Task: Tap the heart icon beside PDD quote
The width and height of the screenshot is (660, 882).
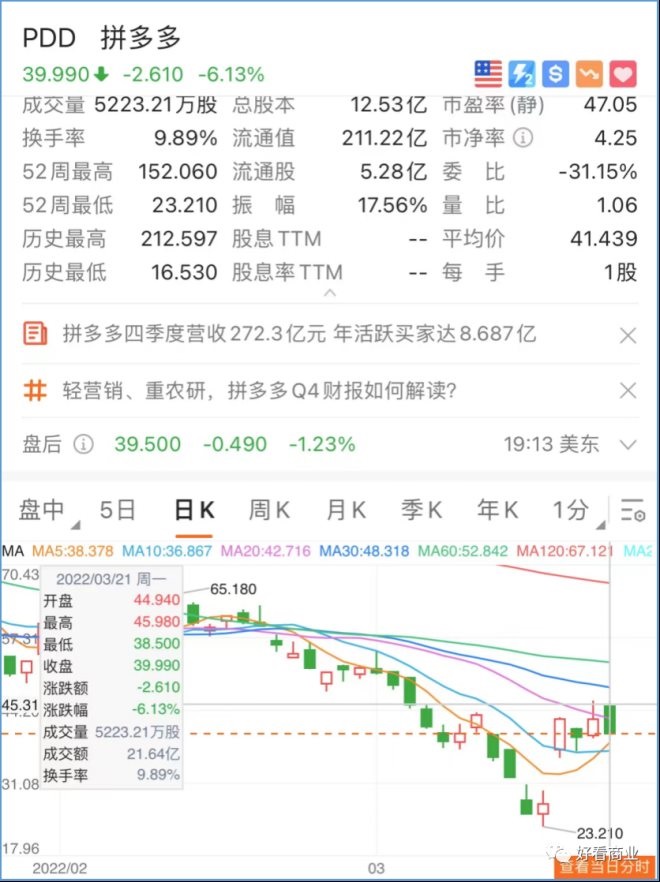Action: tap(623, 73)
